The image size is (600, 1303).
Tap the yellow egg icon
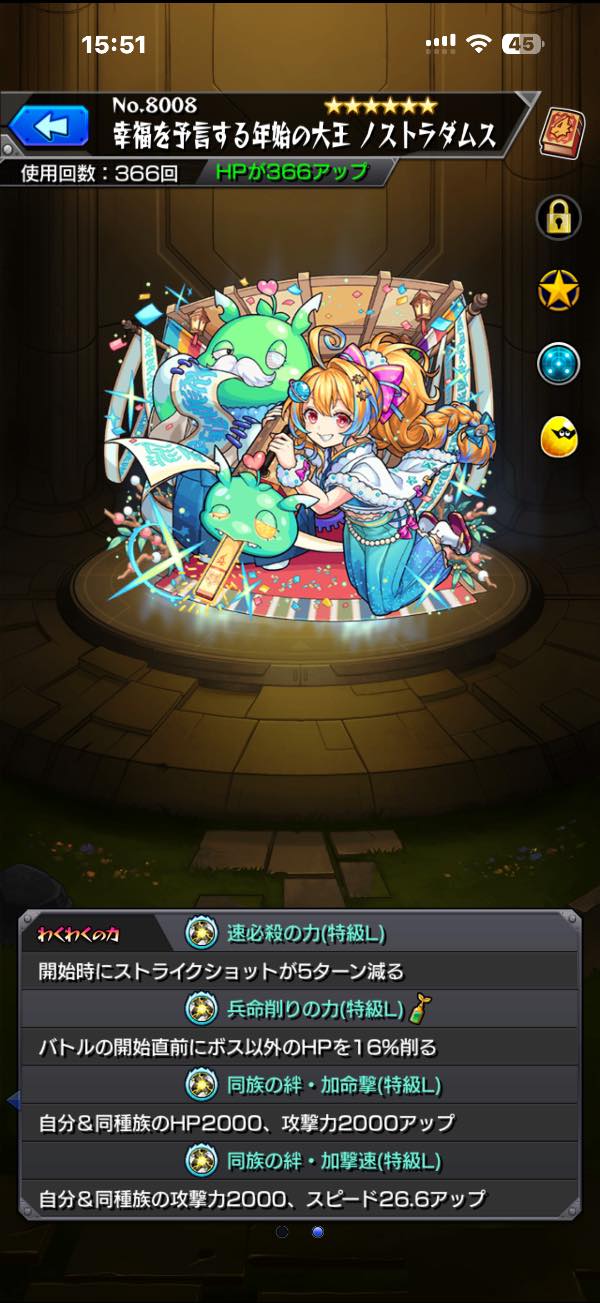point(558,437)
